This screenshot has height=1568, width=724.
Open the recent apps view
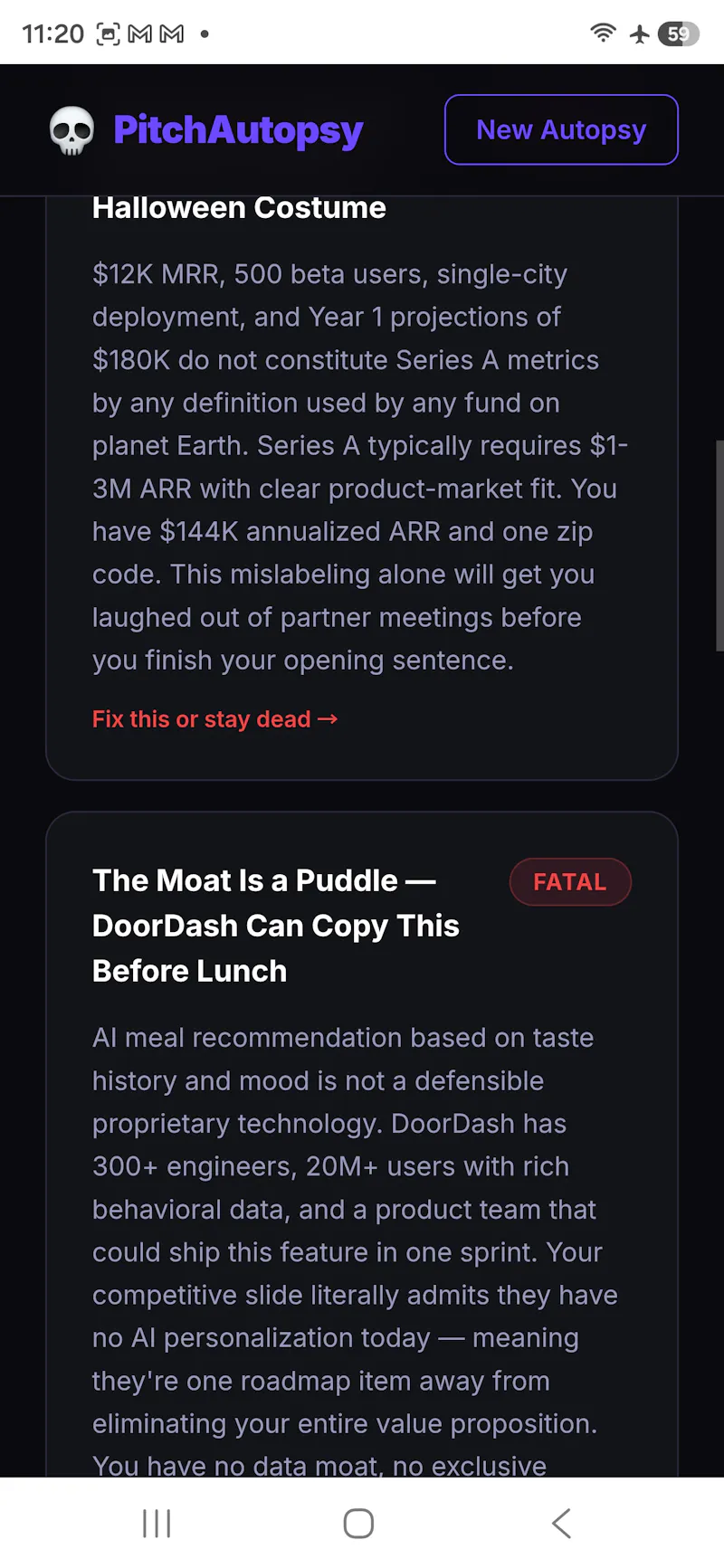coord(157,1523)
